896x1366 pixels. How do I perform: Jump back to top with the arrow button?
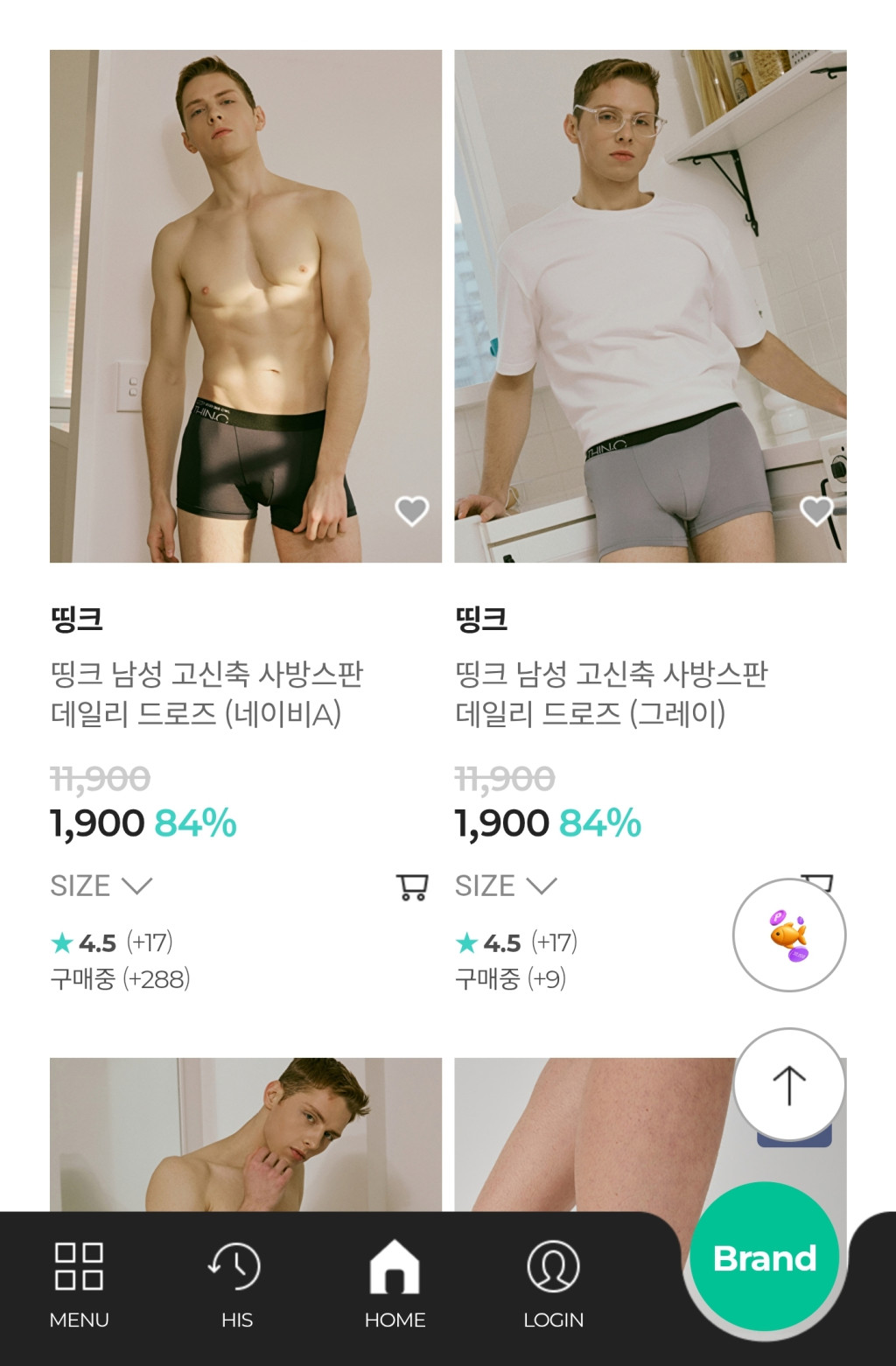click(788, 1085)
